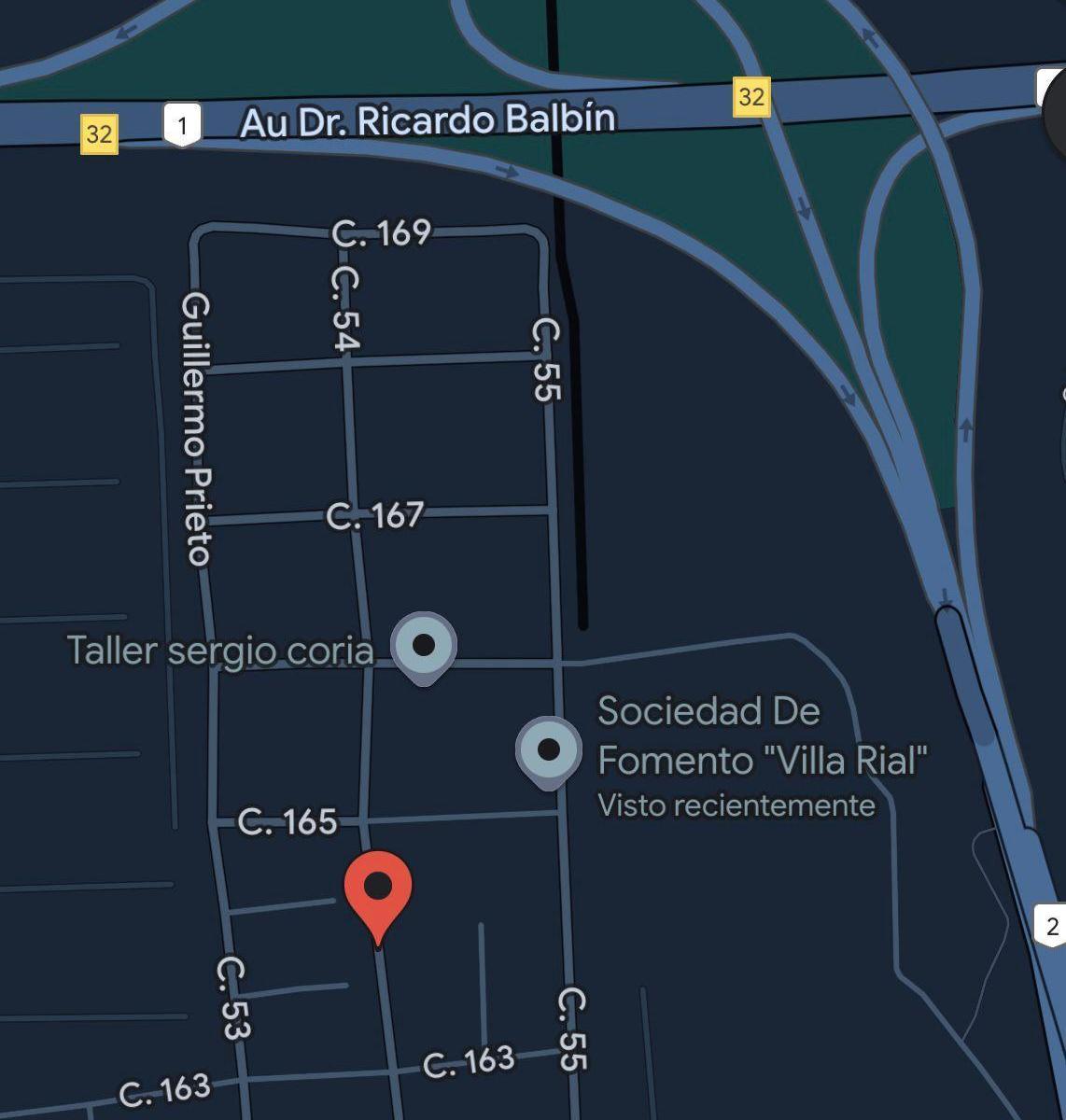Open the Taller sergio coria map pin
This screenshot has width=1066, height=1120.
tap(424, 646)
